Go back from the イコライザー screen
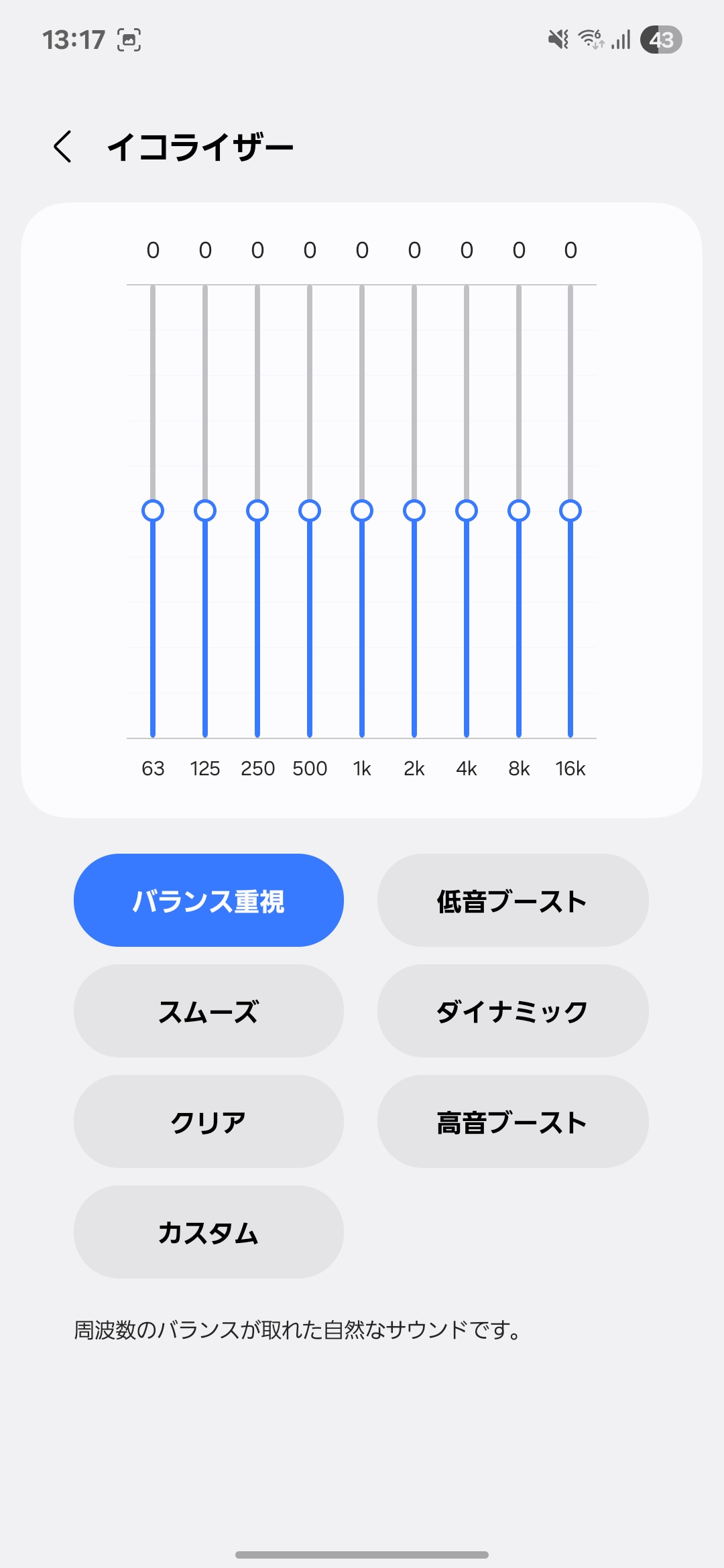Screen dimensions: 724x1568 click(62, 146)
